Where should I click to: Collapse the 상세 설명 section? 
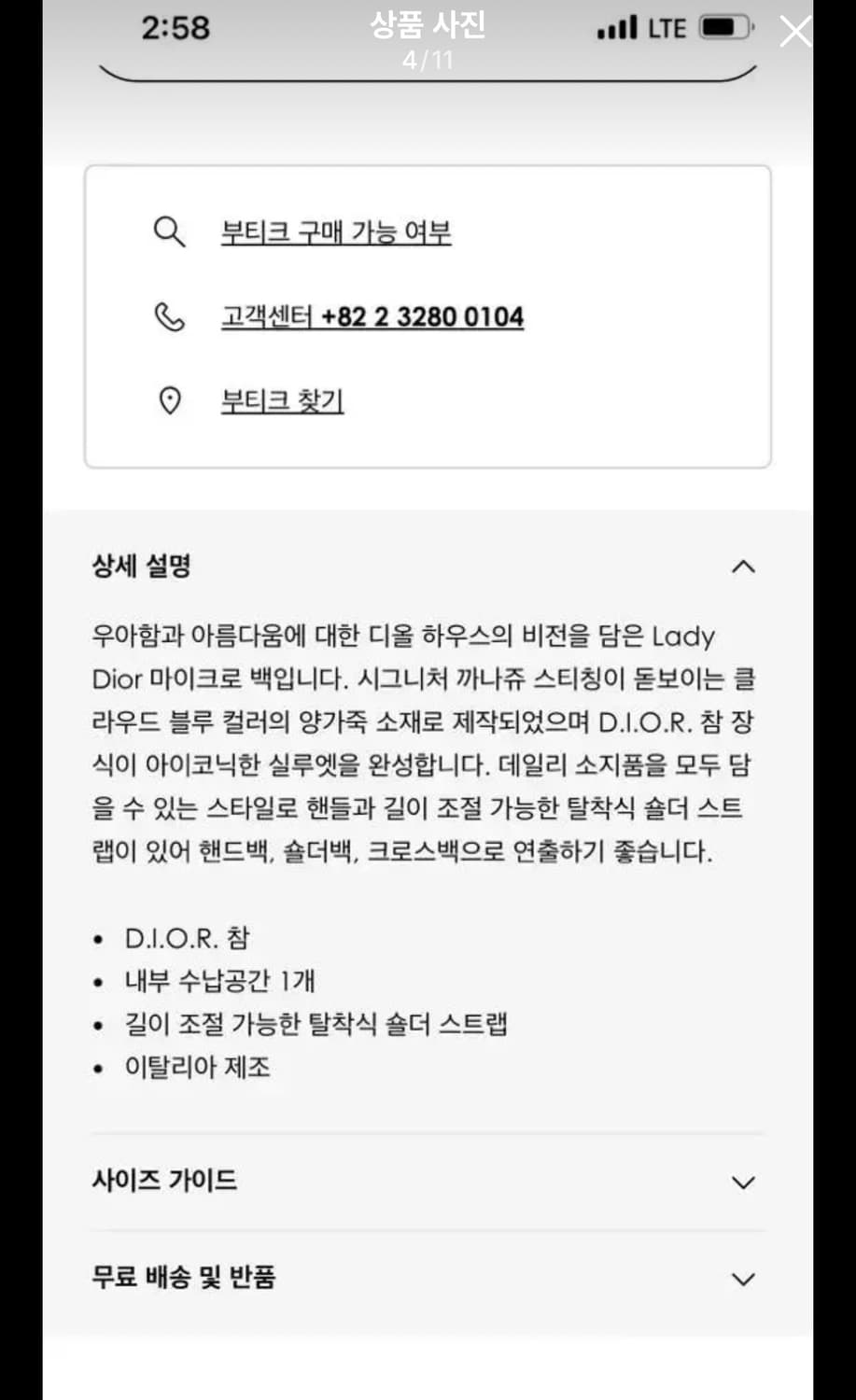(743, 566)
